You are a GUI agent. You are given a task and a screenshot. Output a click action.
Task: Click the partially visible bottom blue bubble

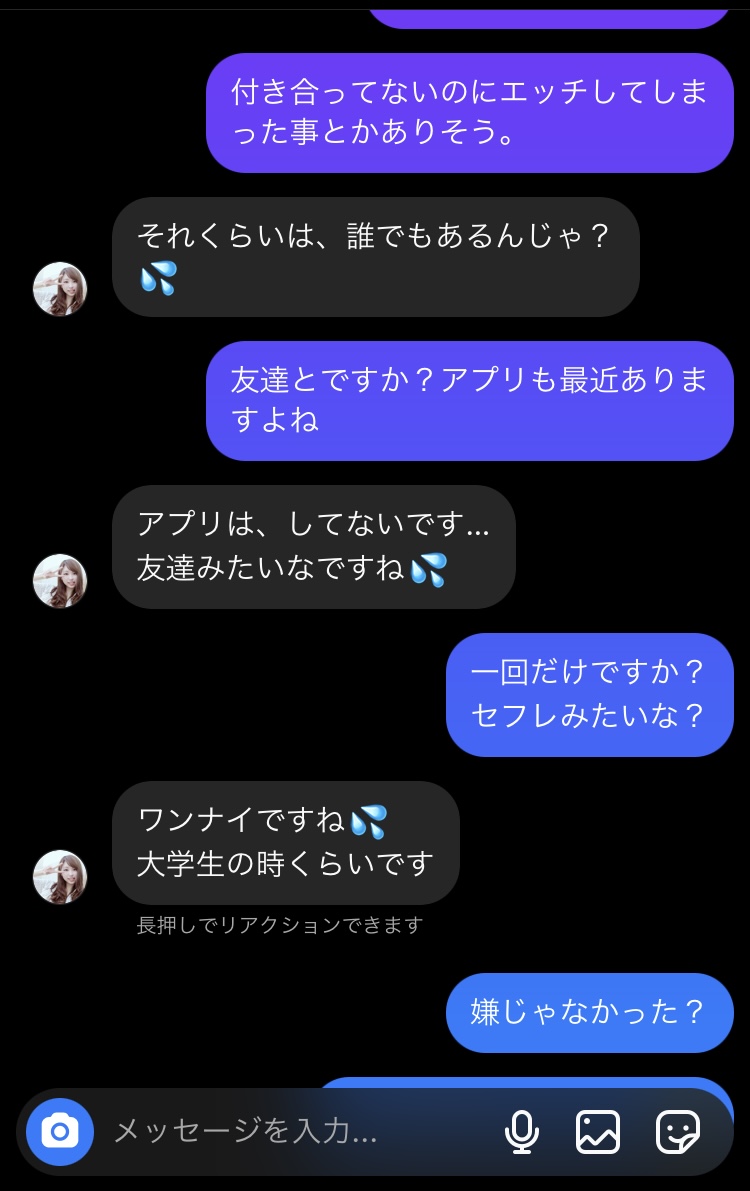coord(530,1085)
